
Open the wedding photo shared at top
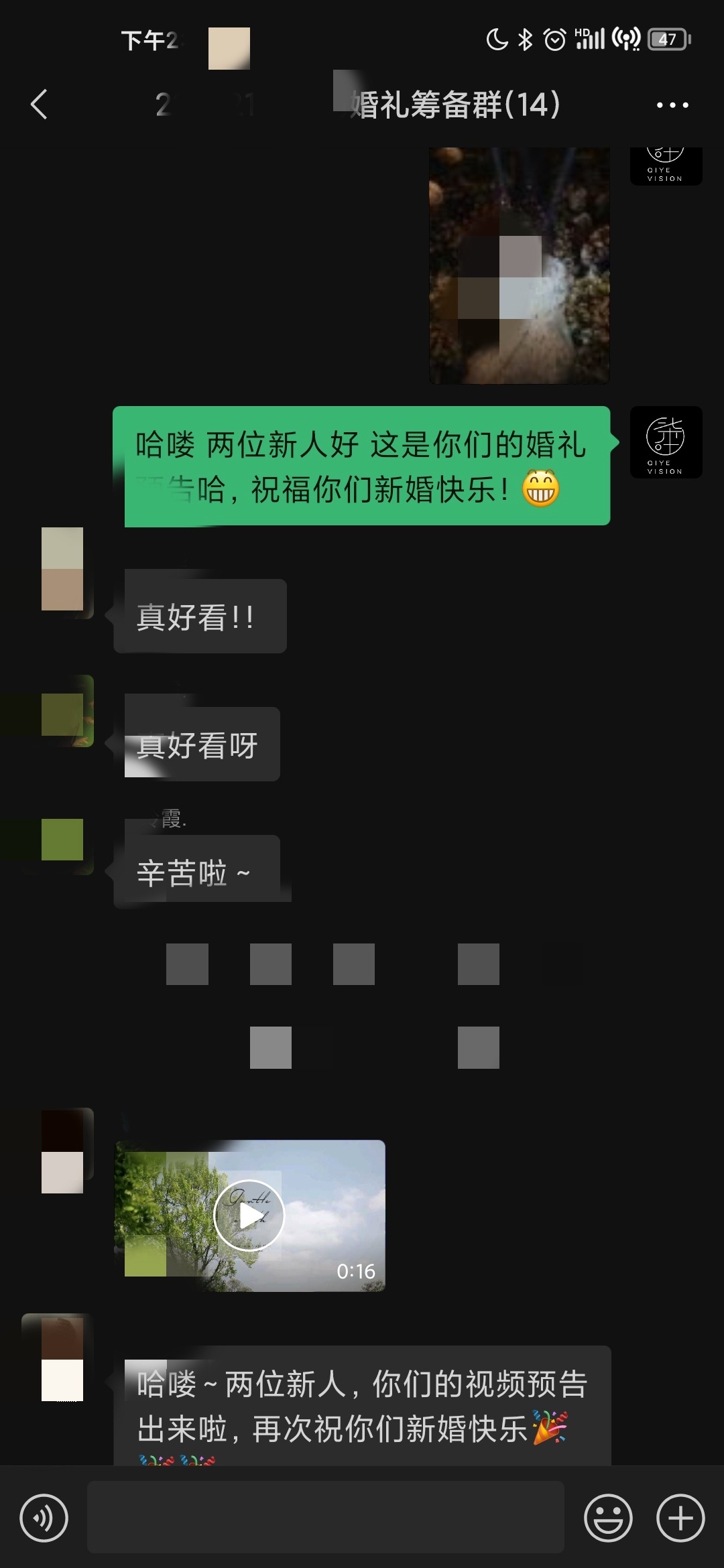coord(520,265)
